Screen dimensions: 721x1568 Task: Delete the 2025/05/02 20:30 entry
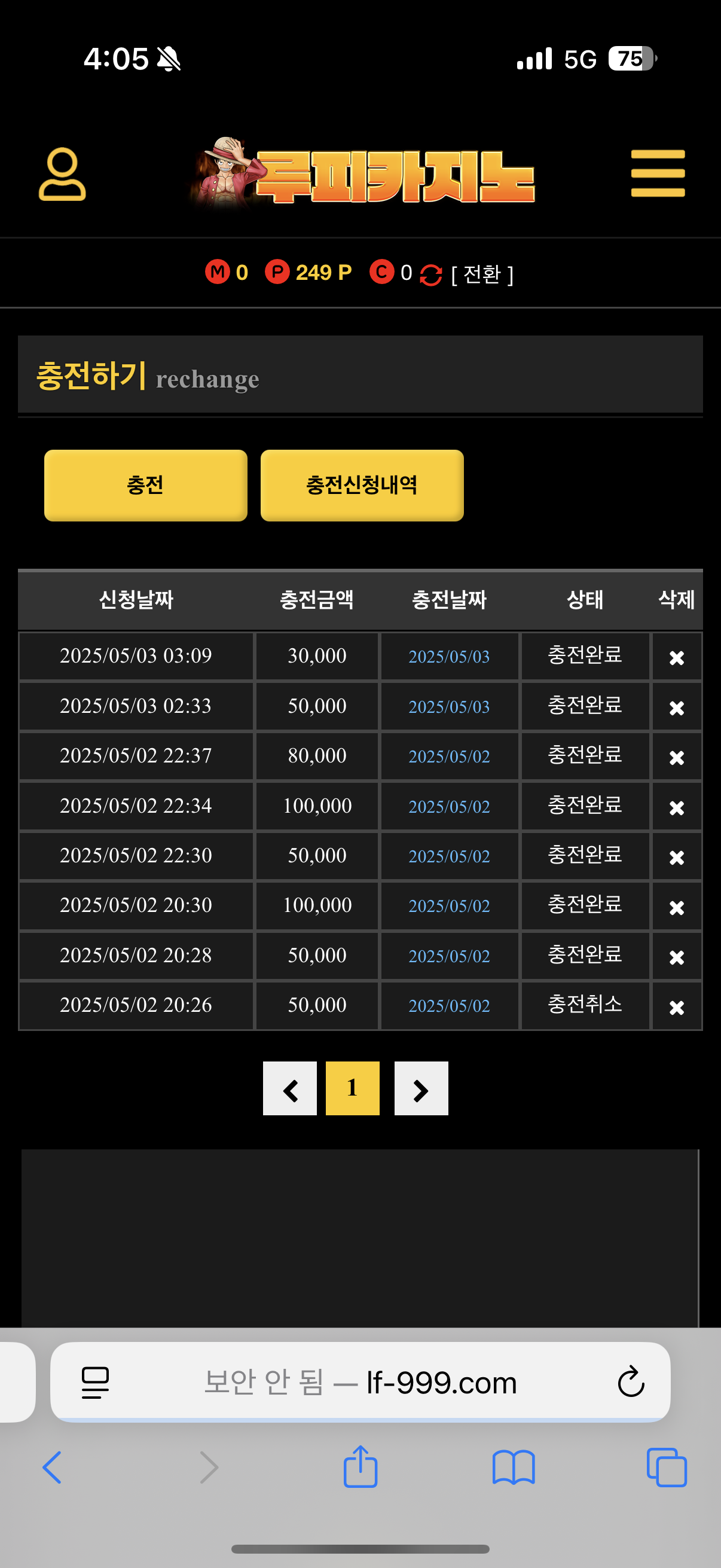click(x=677, y=907)
